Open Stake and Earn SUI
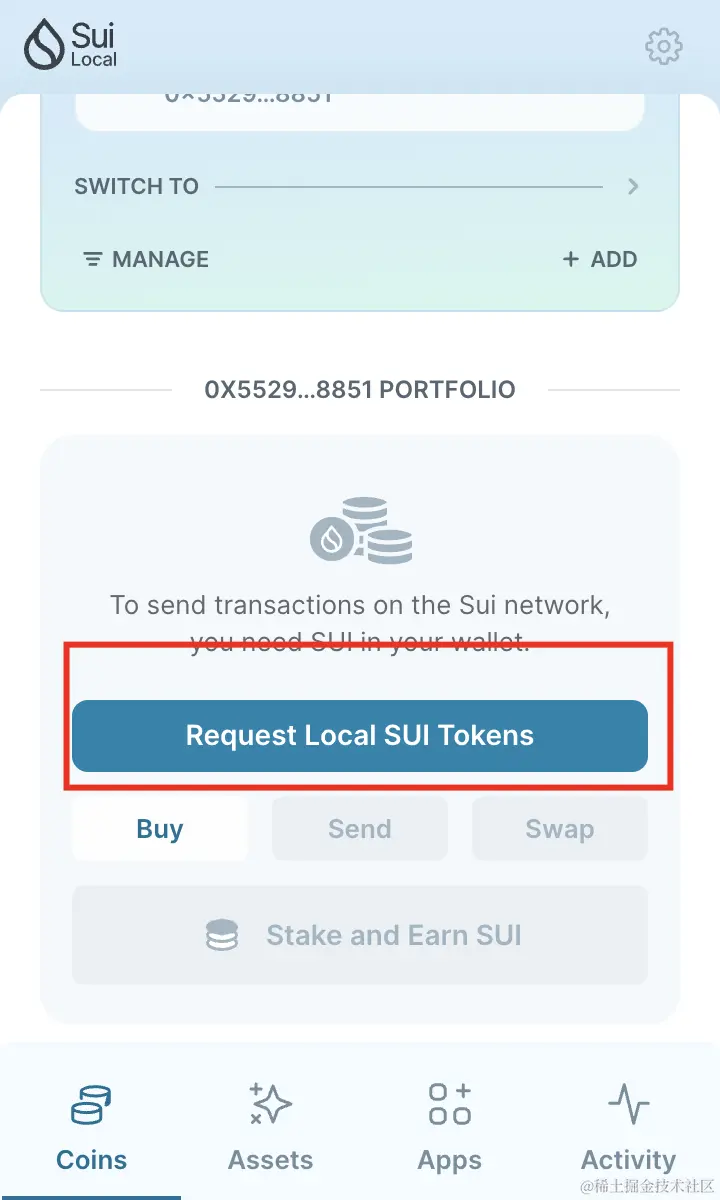Viewport: 720px width, 1200px height. [x=360, y=936]
